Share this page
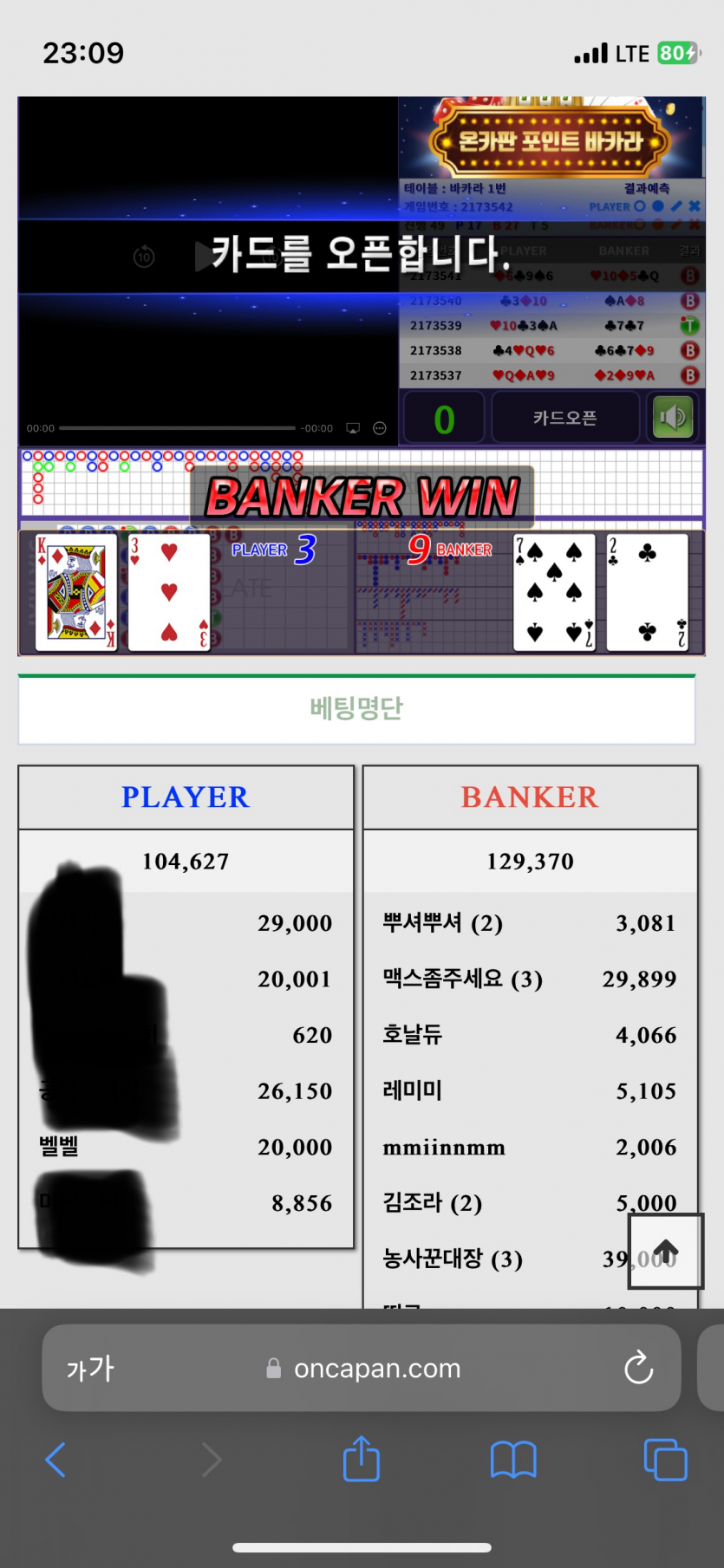Viewport: 724px width, 1568px height. [362, 1460]
